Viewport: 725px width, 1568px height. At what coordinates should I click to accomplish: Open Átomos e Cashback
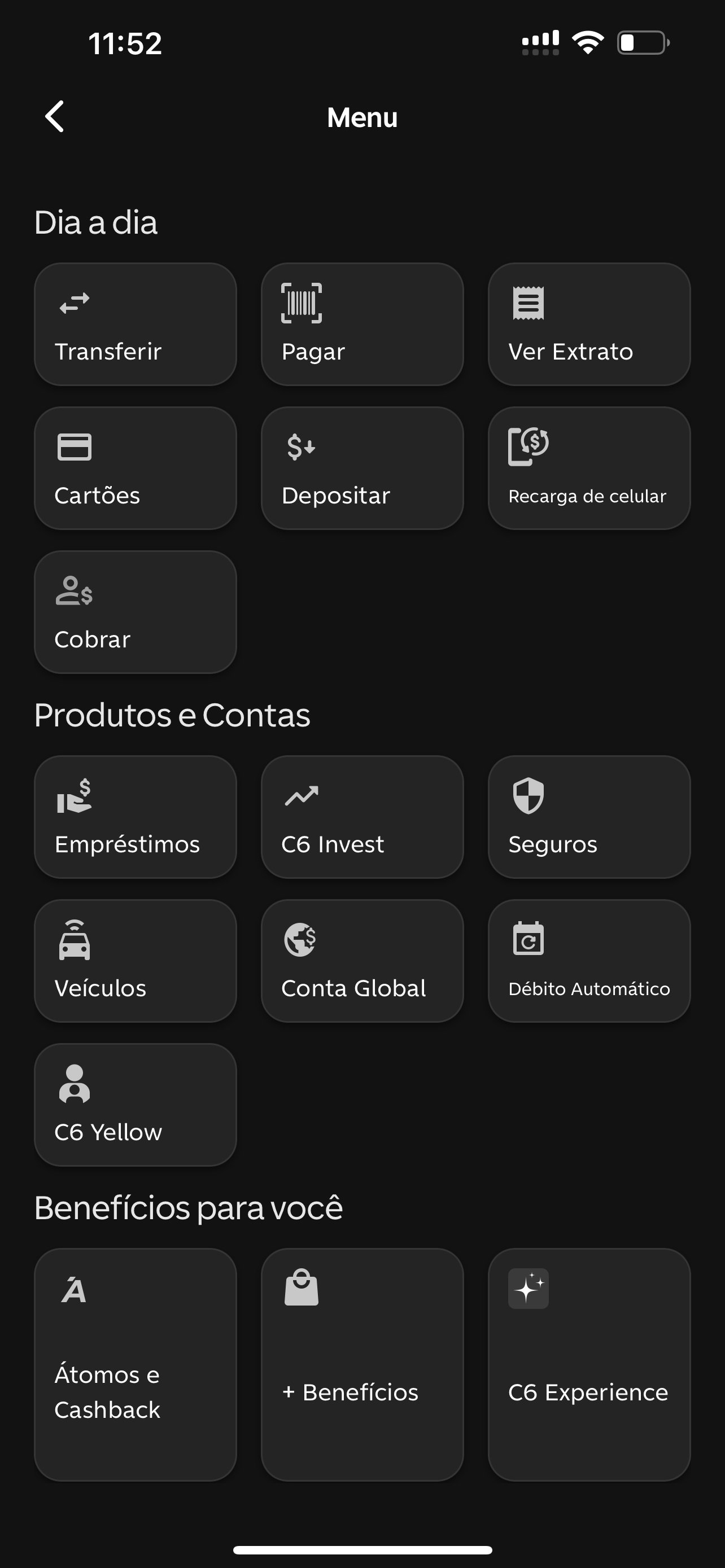tap(135, 1365)
